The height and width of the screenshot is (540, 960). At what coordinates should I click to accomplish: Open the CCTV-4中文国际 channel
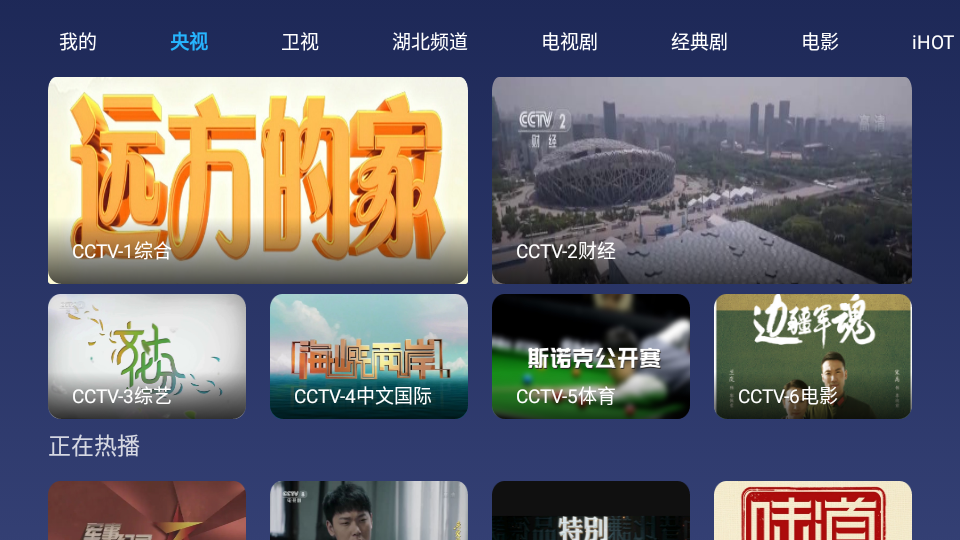369,356
